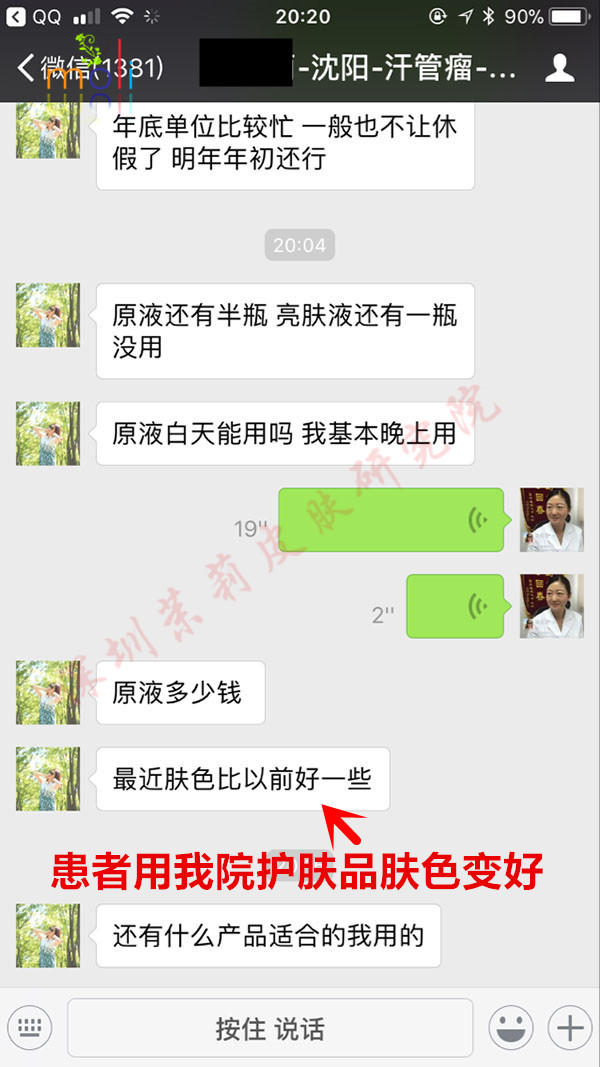Tap the 按住 说话 hold-to-talk button

click(x=270, y=1028)
